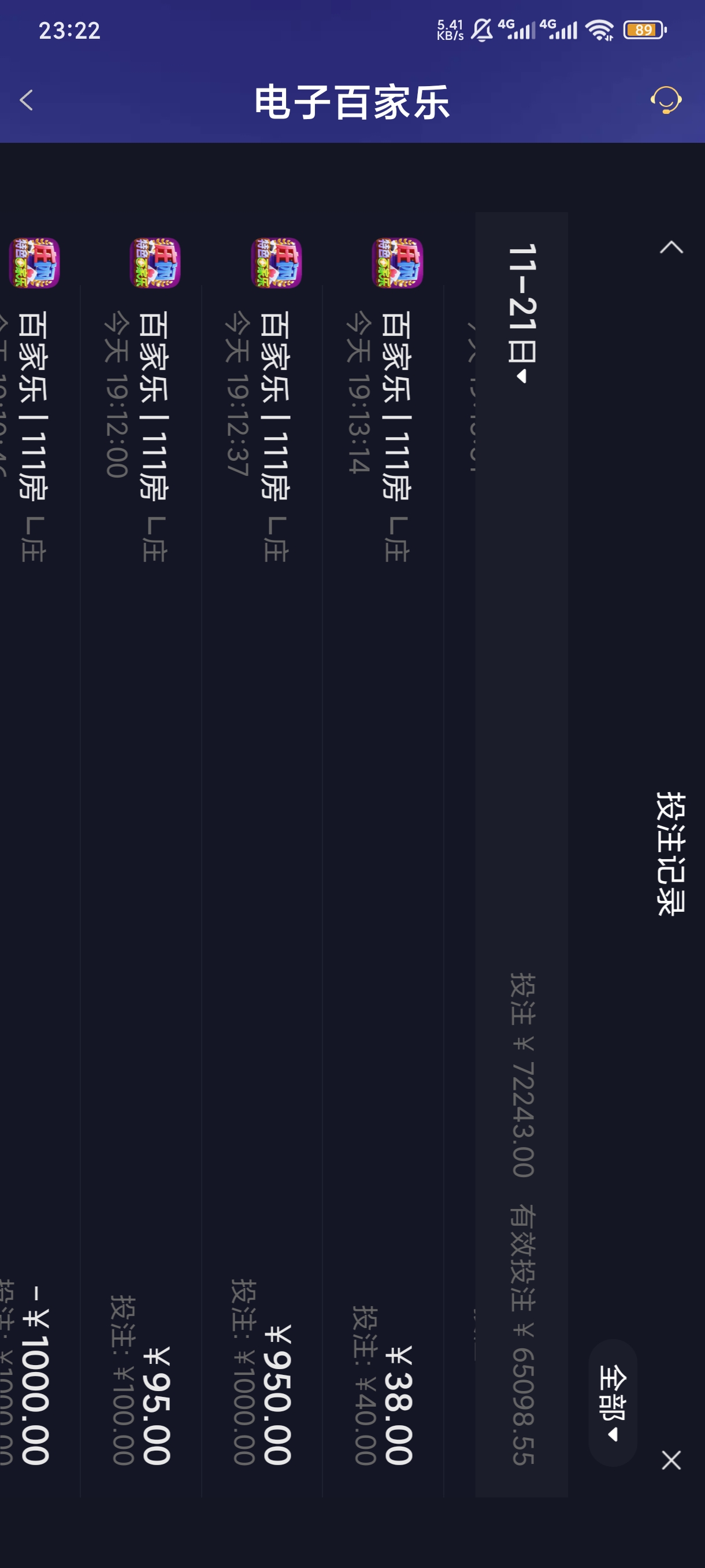705x1568 pixels.
Task: Open the bet record at 19:12:00
Action: click(x=141, y=852)
